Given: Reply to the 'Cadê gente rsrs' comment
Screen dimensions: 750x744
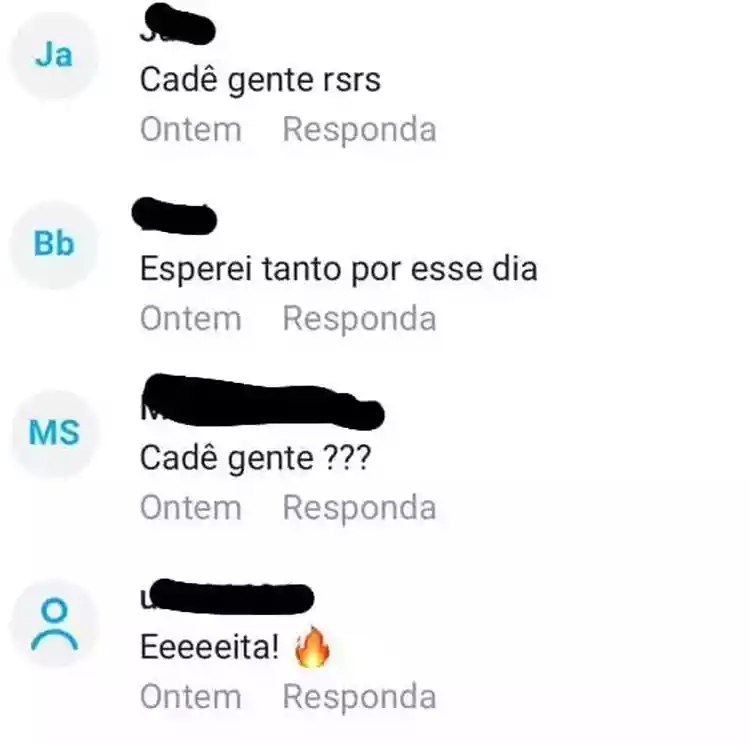Looking at the screenshot, I should pos(359,130).
